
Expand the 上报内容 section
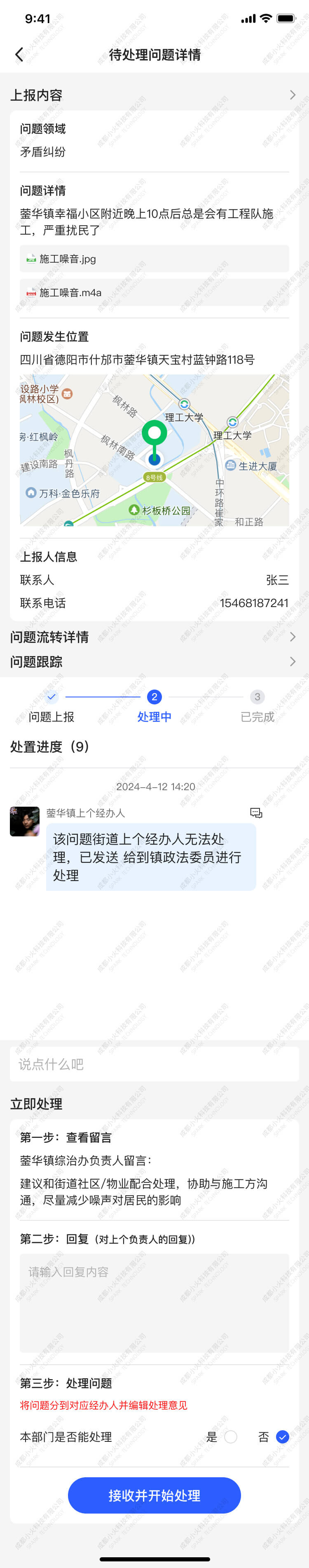click(293, 95)
